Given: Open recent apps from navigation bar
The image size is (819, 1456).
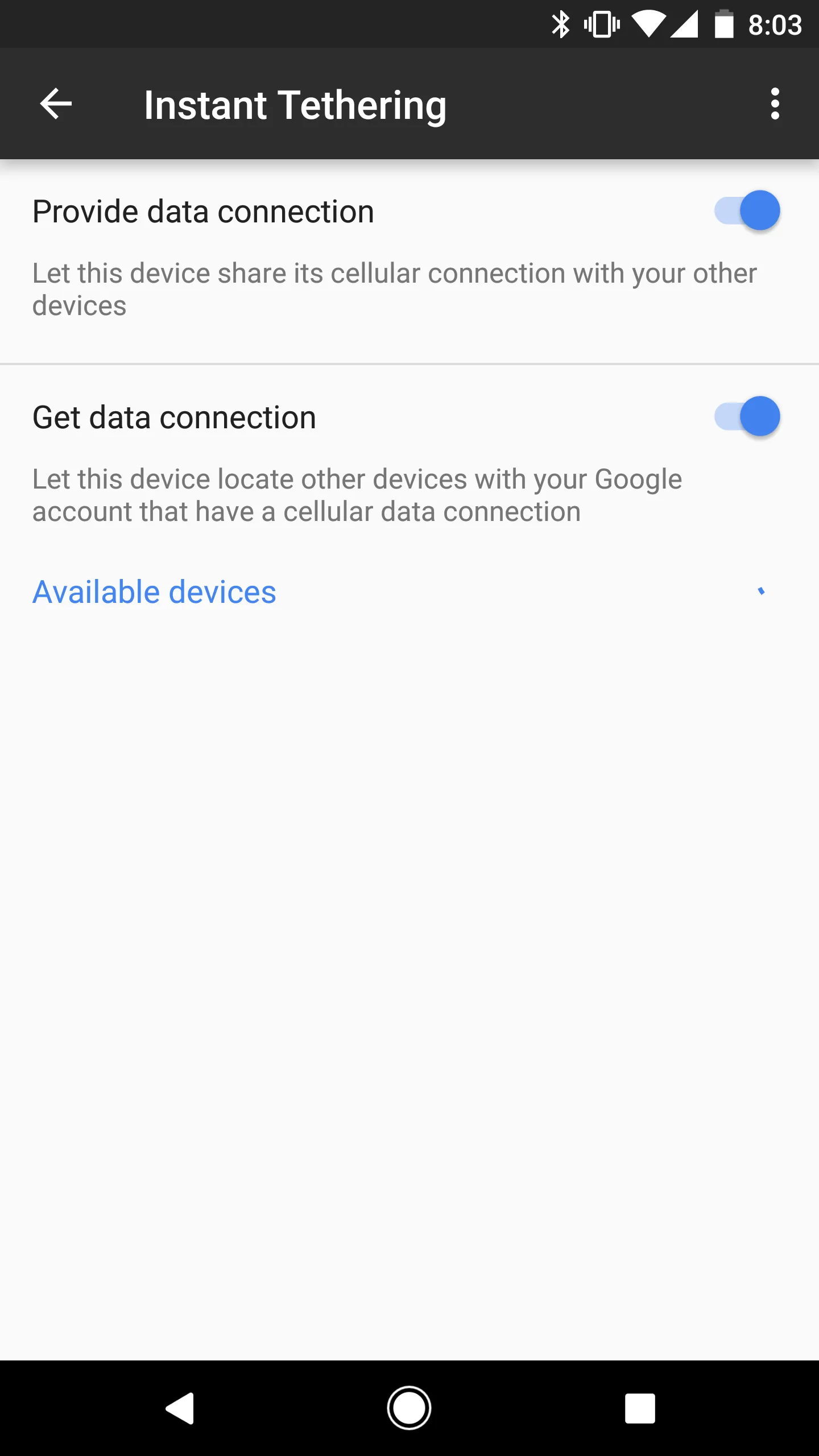Looking at the screenshot, I should [x=640, y=1408].
